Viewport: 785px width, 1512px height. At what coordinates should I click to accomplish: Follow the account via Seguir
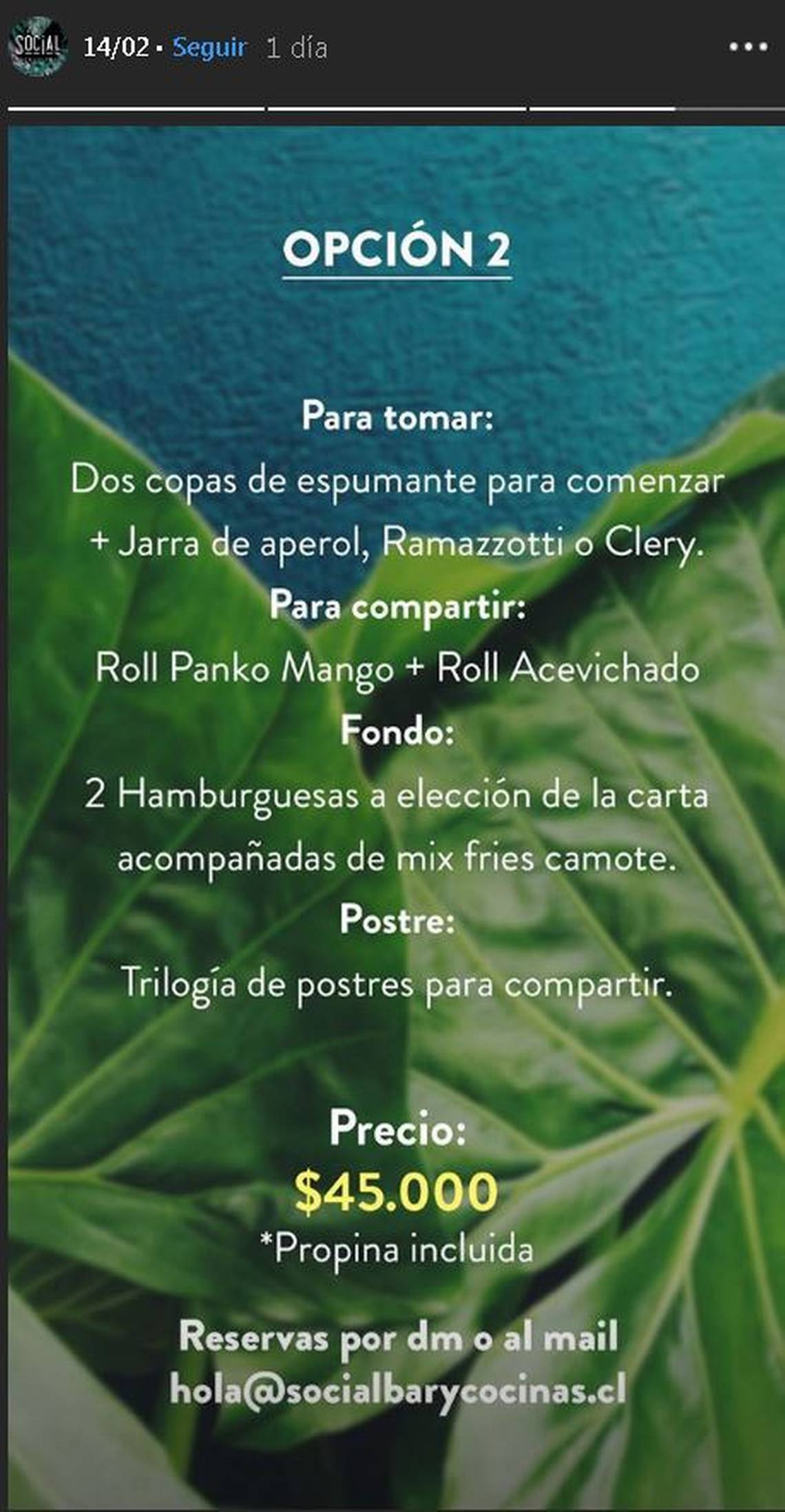pos(209,48)
